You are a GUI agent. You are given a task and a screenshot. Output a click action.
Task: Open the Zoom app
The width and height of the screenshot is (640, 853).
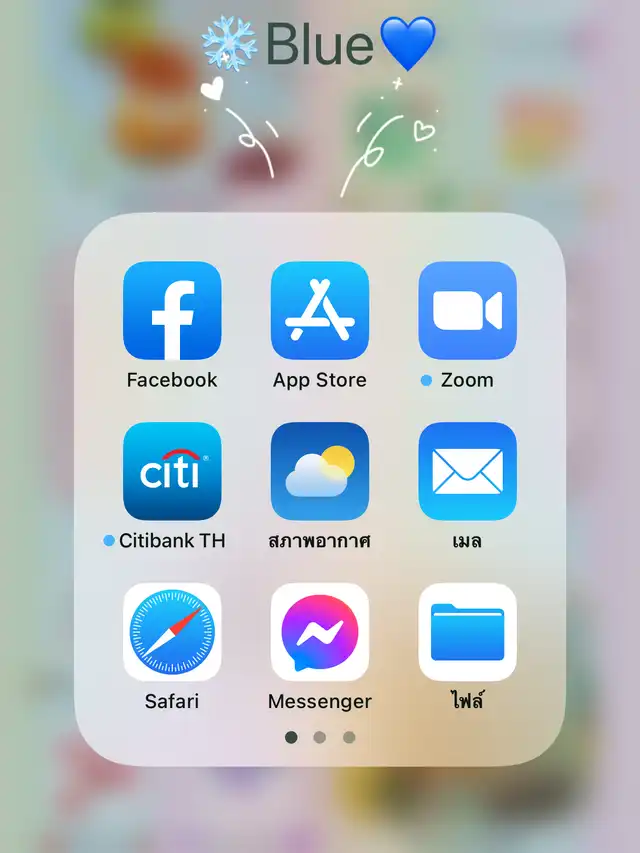click(x=467, y=311)
